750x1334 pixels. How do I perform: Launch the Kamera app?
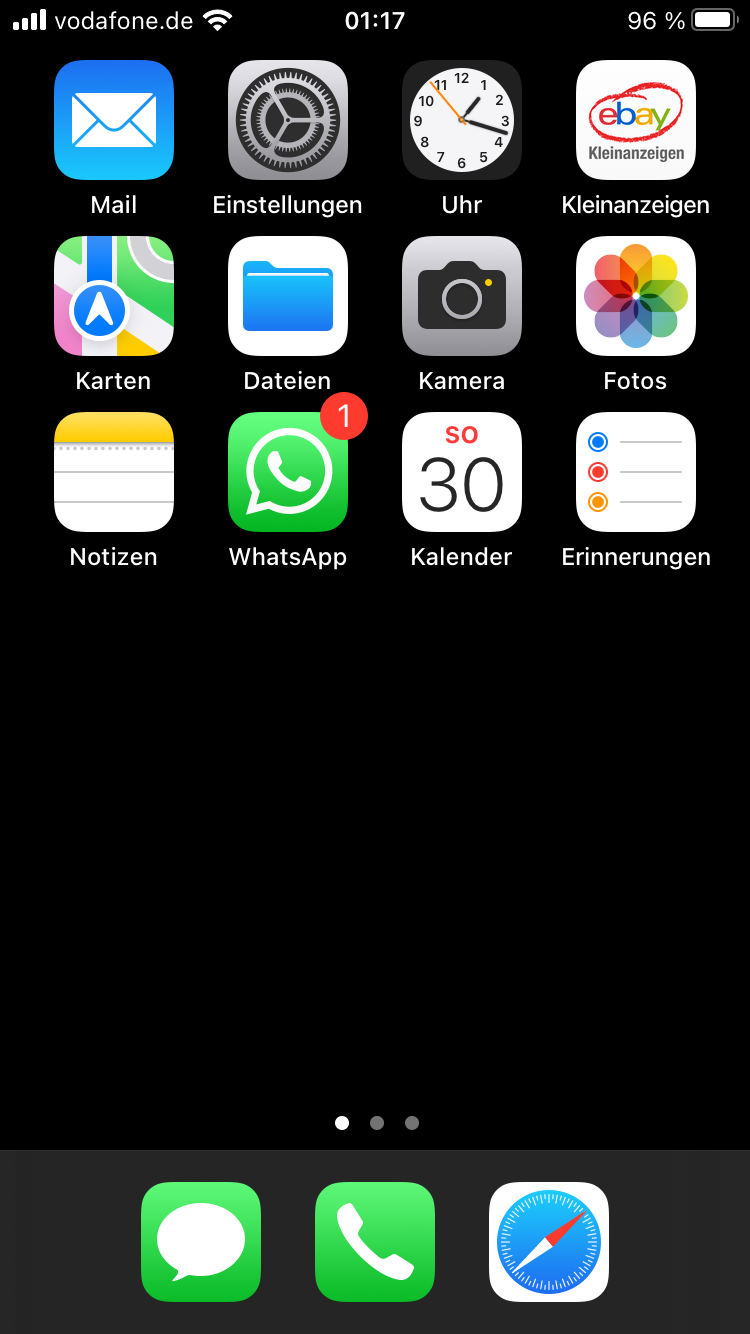point(462,296)
